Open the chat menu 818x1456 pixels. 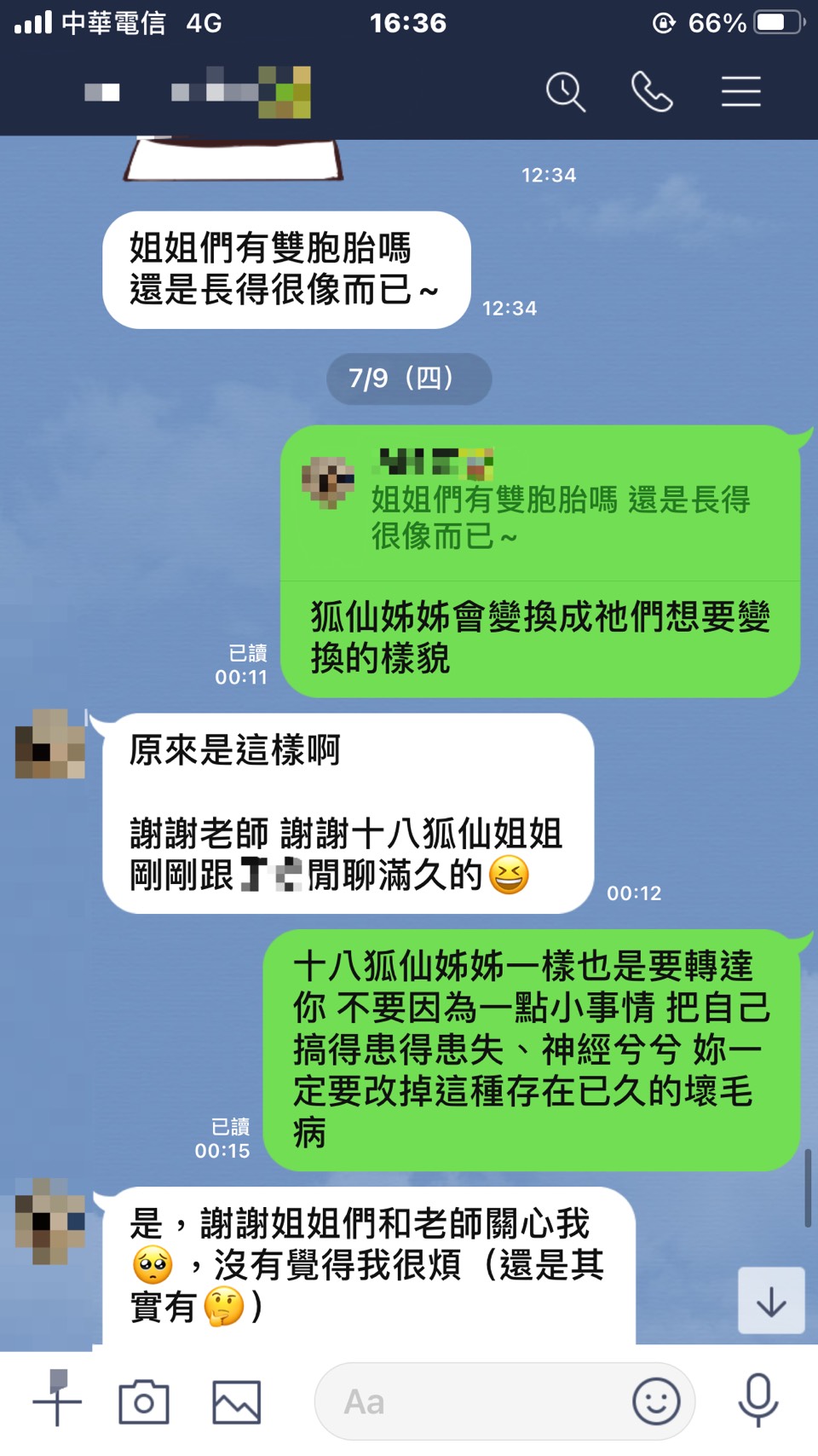click(740, 91)
